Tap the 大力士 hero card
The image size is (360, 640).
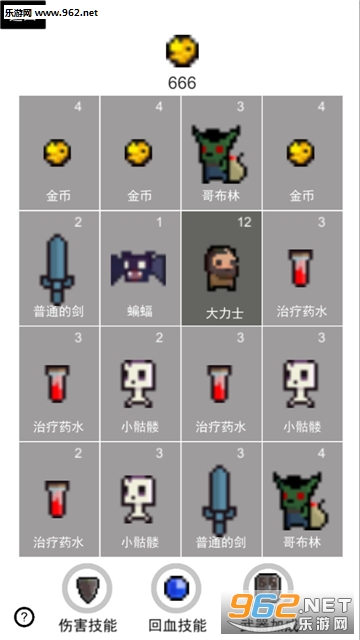[221, 268]
